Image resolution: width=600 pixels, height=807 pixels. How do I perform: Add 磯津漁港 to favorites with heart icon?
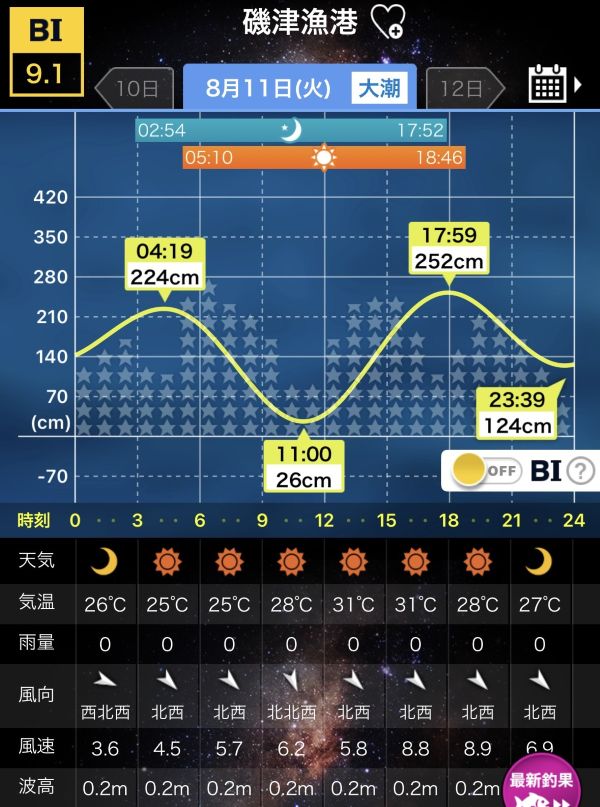(x=389, y=22)
